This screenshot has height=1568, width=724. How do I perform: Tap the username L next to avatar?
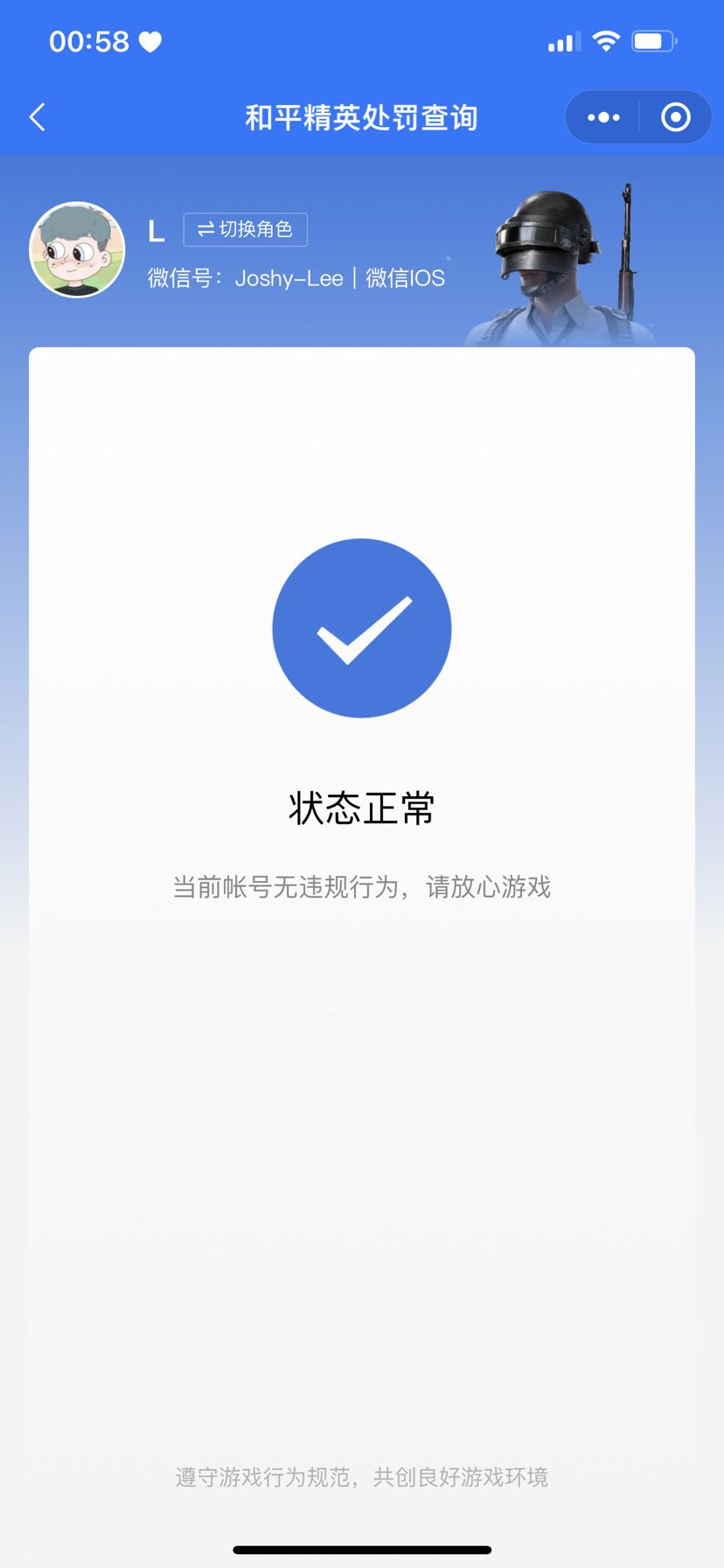click(x=155, y=230)
